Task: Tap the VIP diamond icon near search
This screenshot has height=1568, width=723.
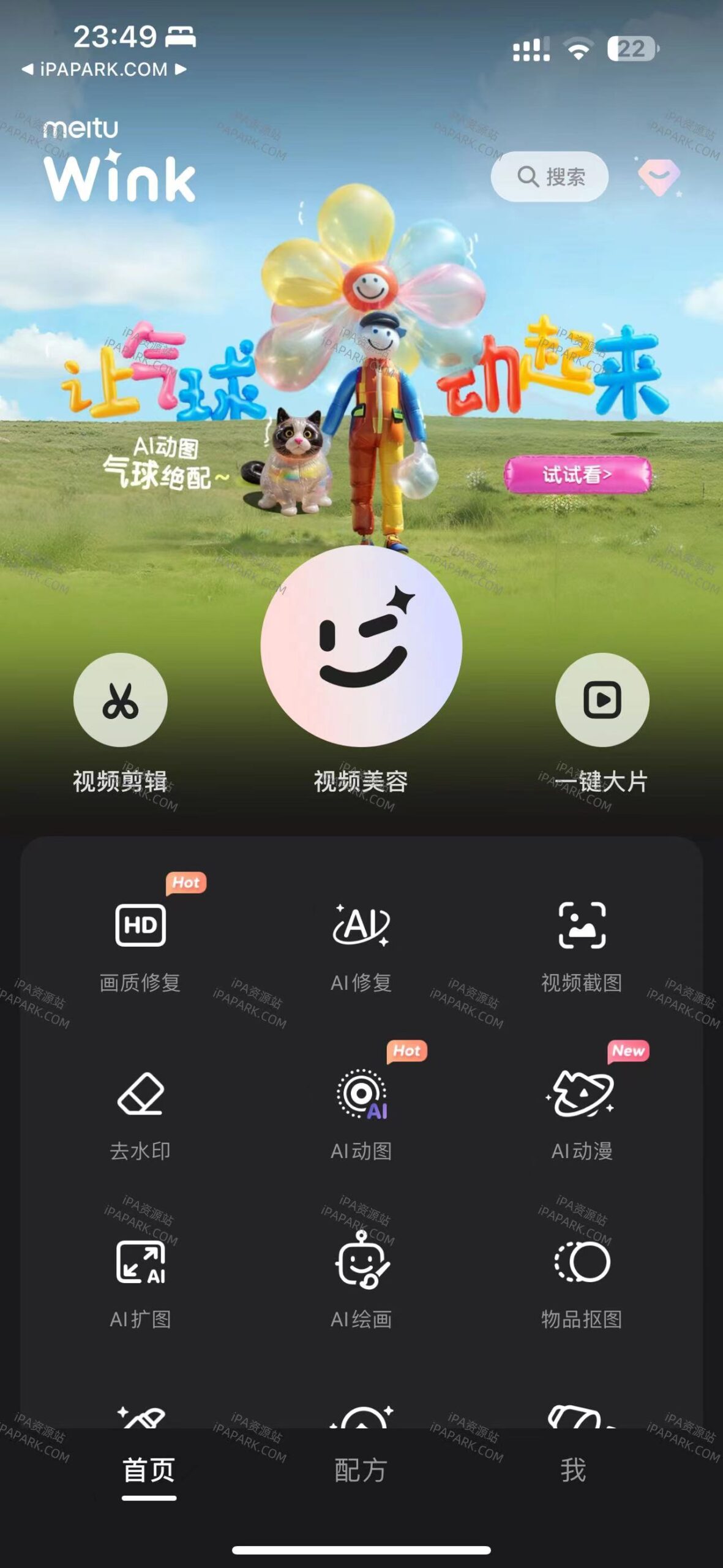Action: (x=660, y=178)
